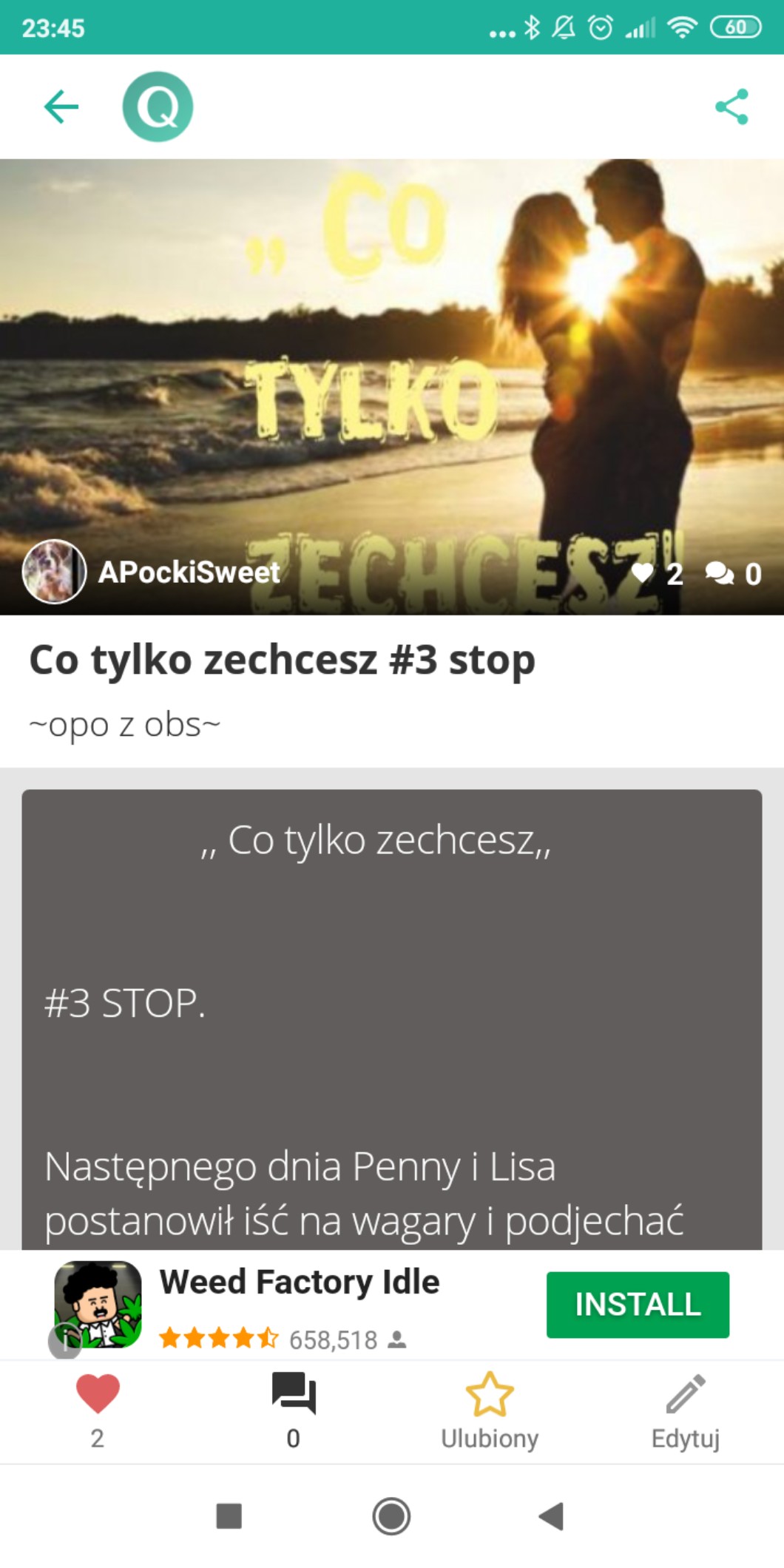Open the Q app logo
The width and height of the screenshot is (784, 1568).
click(x=158, y=107)
